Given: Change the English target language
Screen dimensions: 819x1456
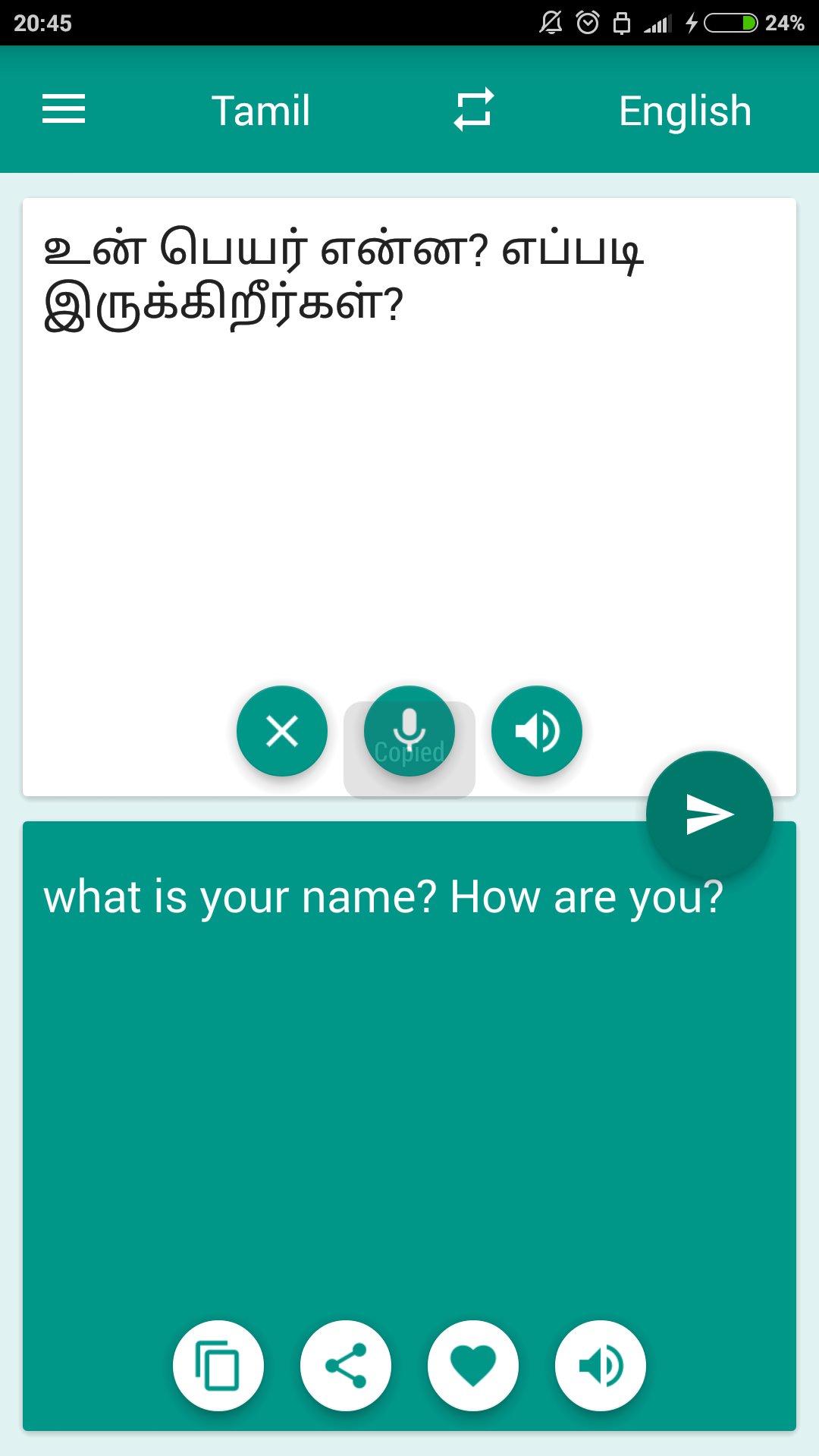Looking at the screenshot, I should tap(685, 111).
